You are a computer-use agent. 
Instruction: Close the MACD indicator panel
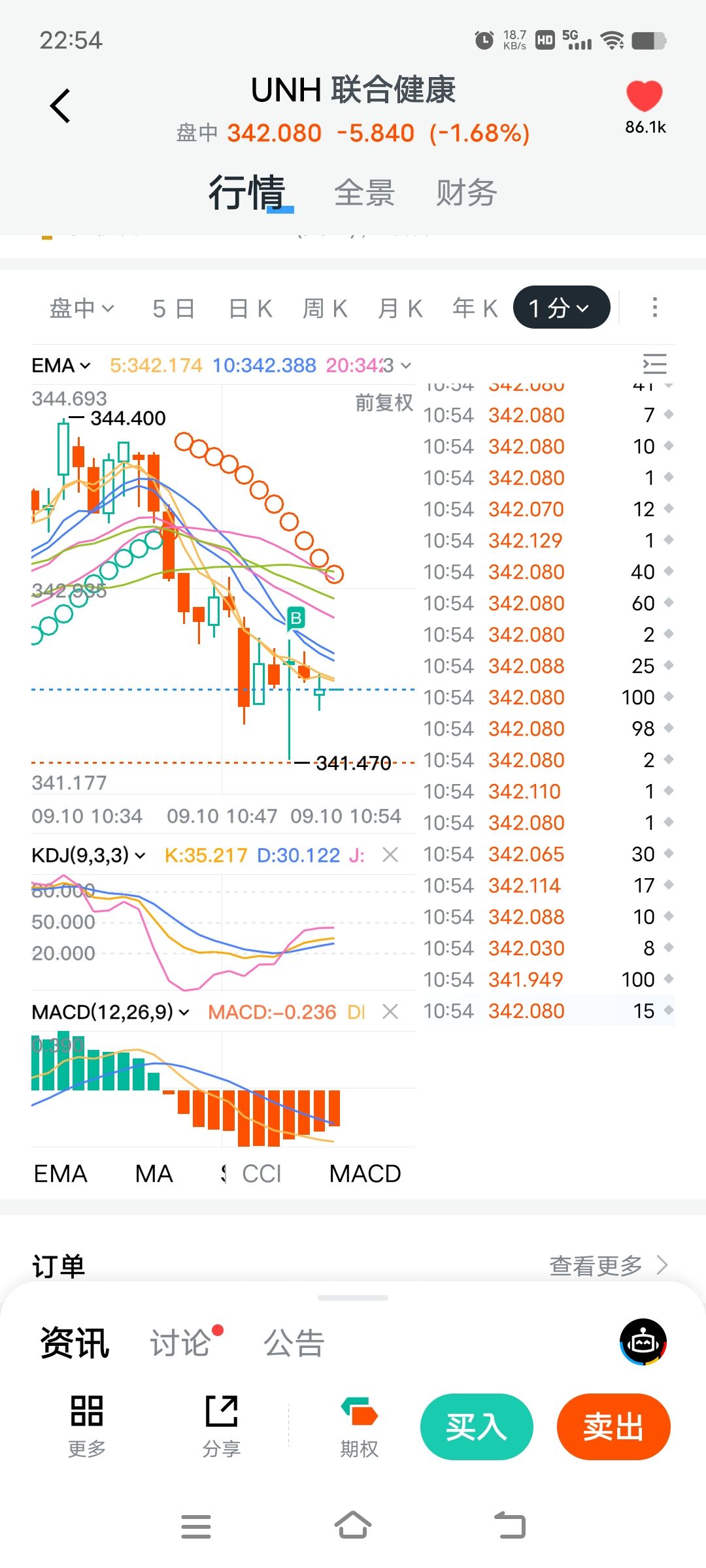pyautogui.click(x=390, y=1011)
